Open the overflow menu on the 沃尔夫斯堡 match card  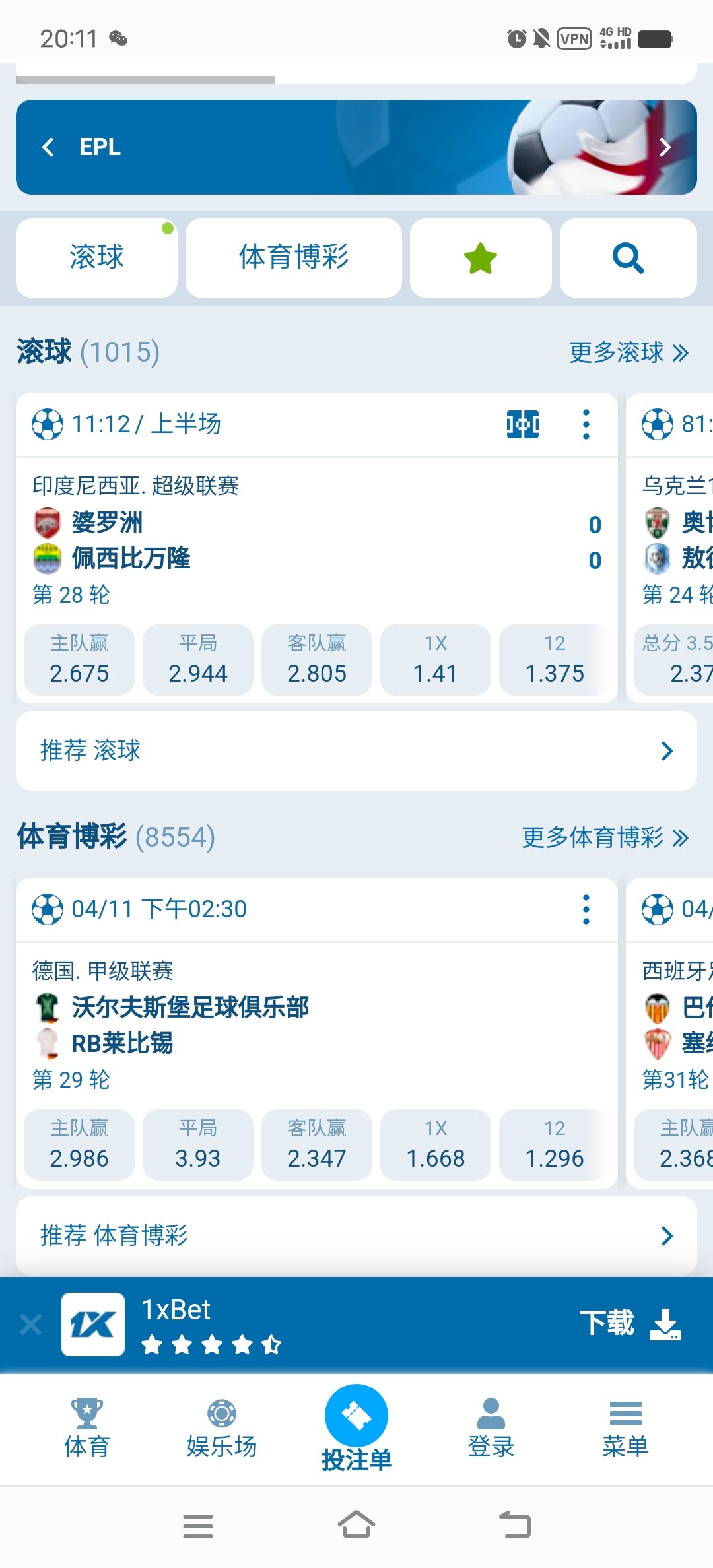coord(586,909)
